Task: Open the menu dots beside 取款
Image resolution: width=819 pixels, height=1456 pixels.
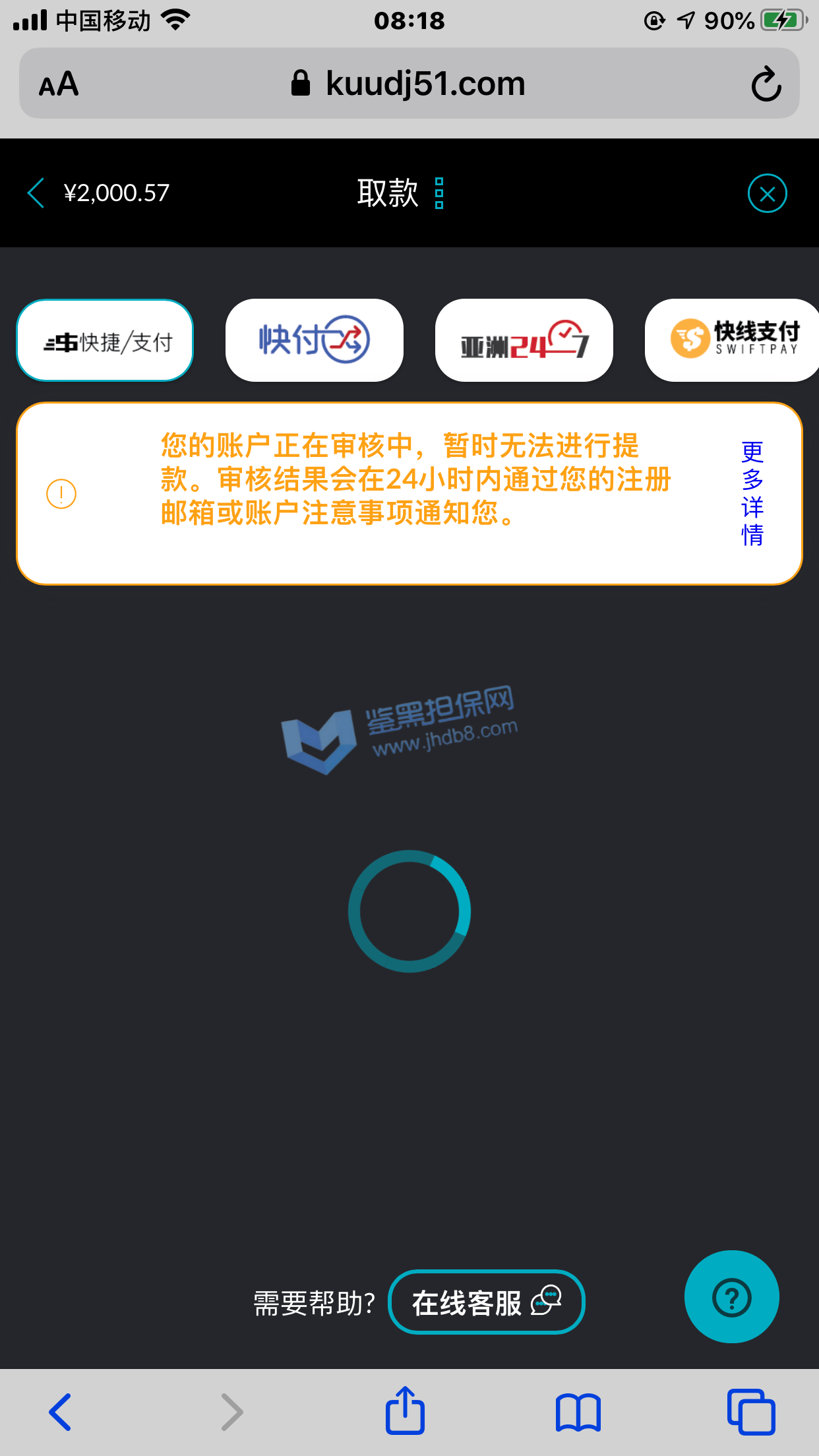Action: pos(439,193)
